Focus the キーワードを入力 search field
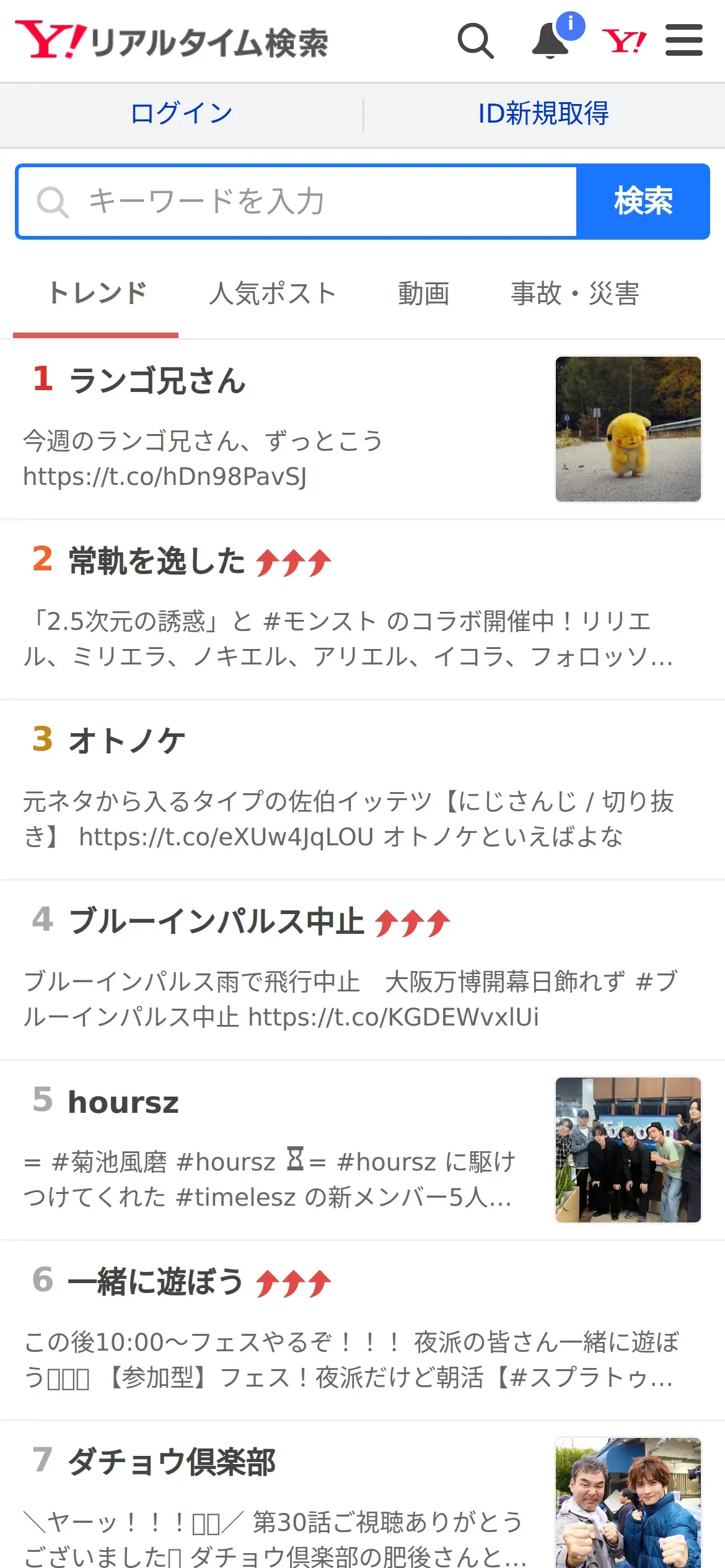The height and width of the screenshot is (1568, 725). tap(297, 201)
